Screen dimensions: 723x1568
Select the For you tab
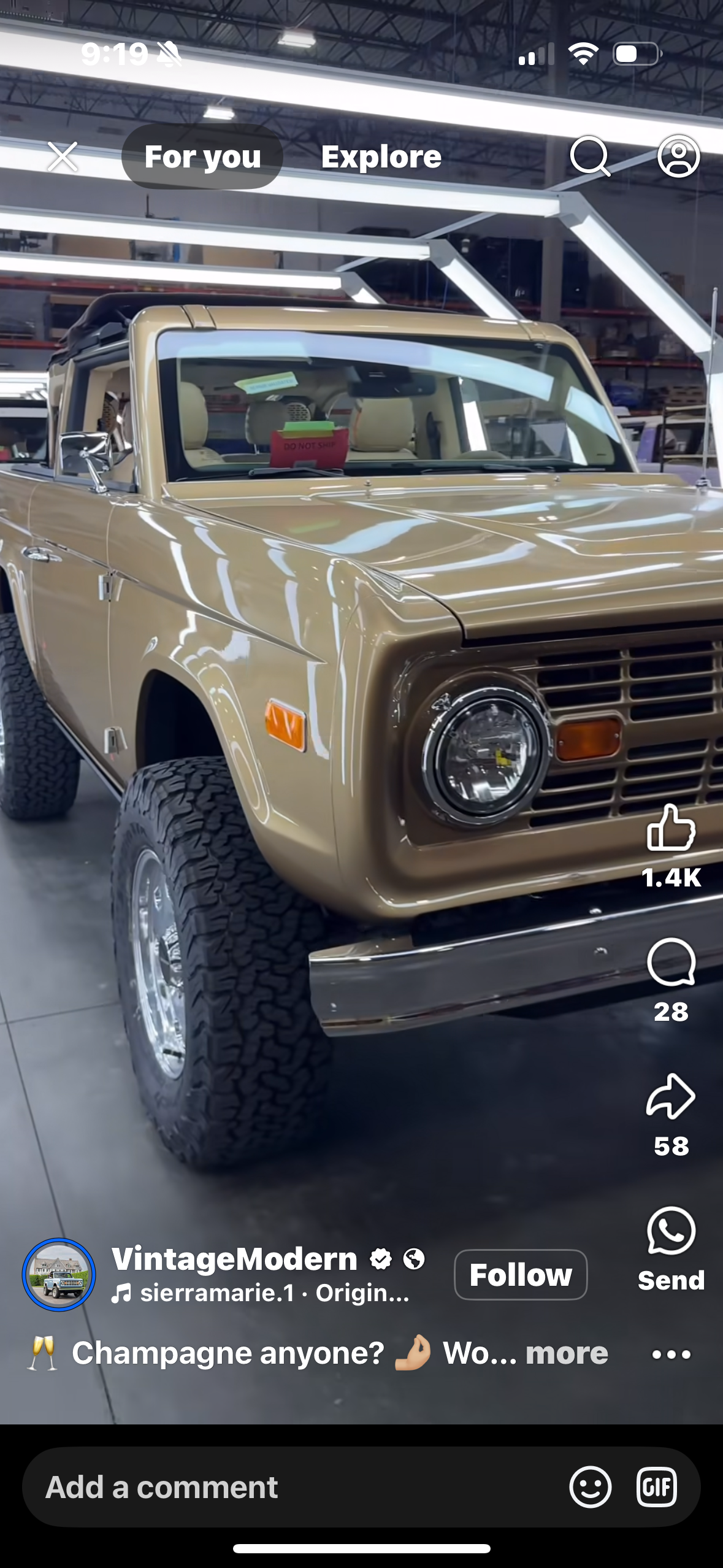point(202,157)
